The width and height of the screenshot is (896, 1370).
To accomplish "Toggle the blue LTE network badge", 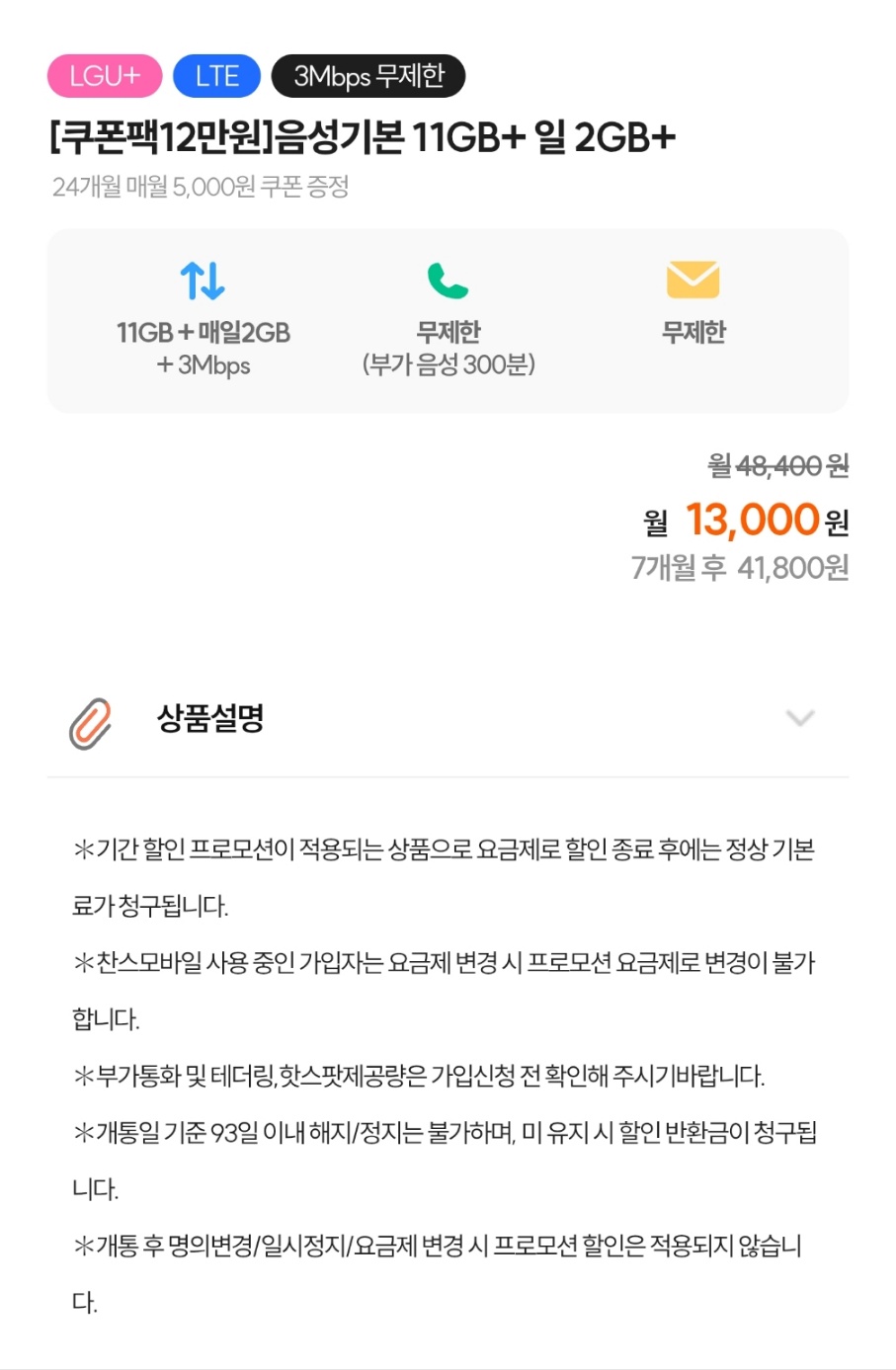I will tap(215, 76).
